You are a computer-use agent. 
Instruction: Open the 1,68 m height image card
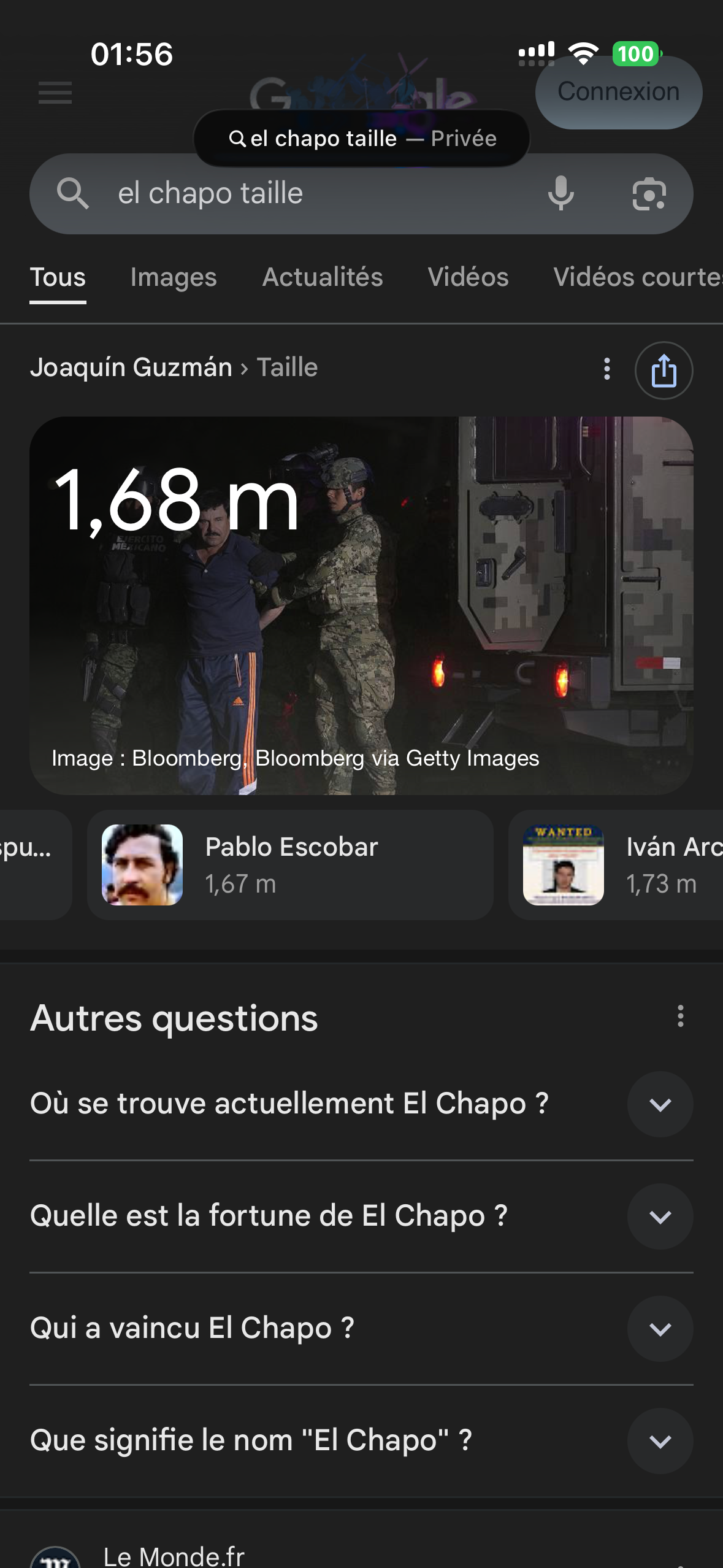(361, 605)
